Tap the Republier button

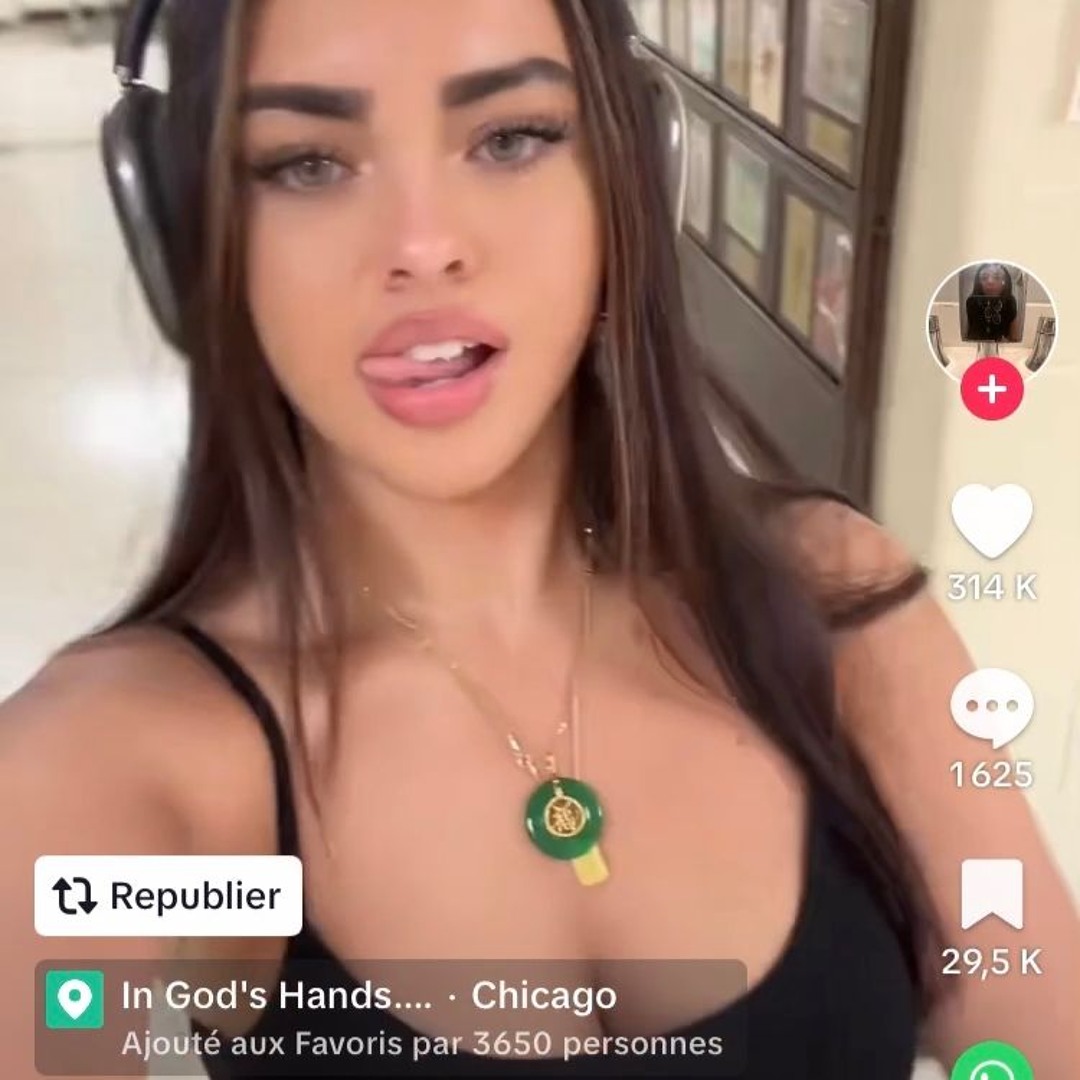point(168,896)
